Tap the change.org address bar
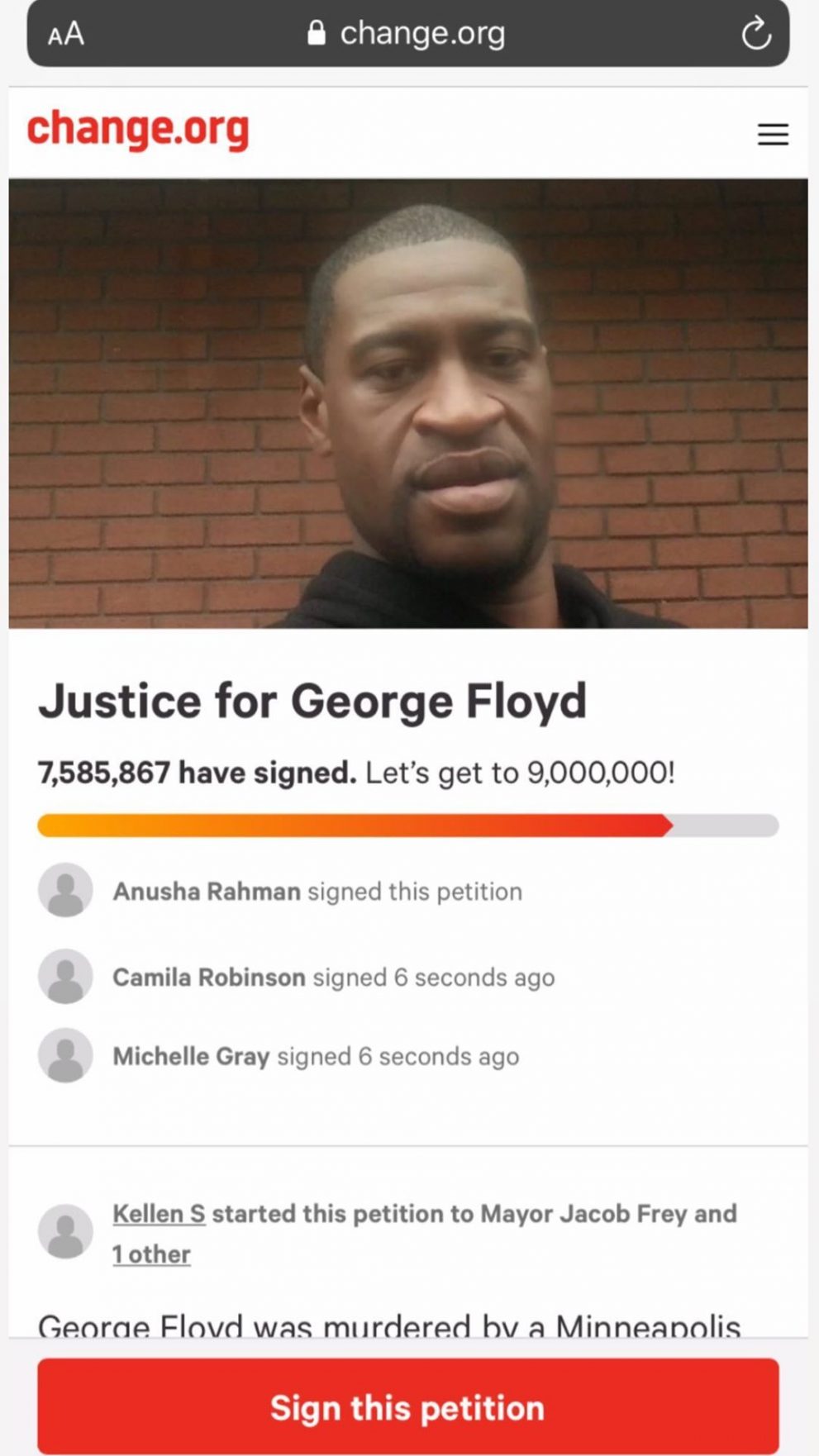Image resolution: width=819 pixels, height=1456 pixels. point(408,34)
